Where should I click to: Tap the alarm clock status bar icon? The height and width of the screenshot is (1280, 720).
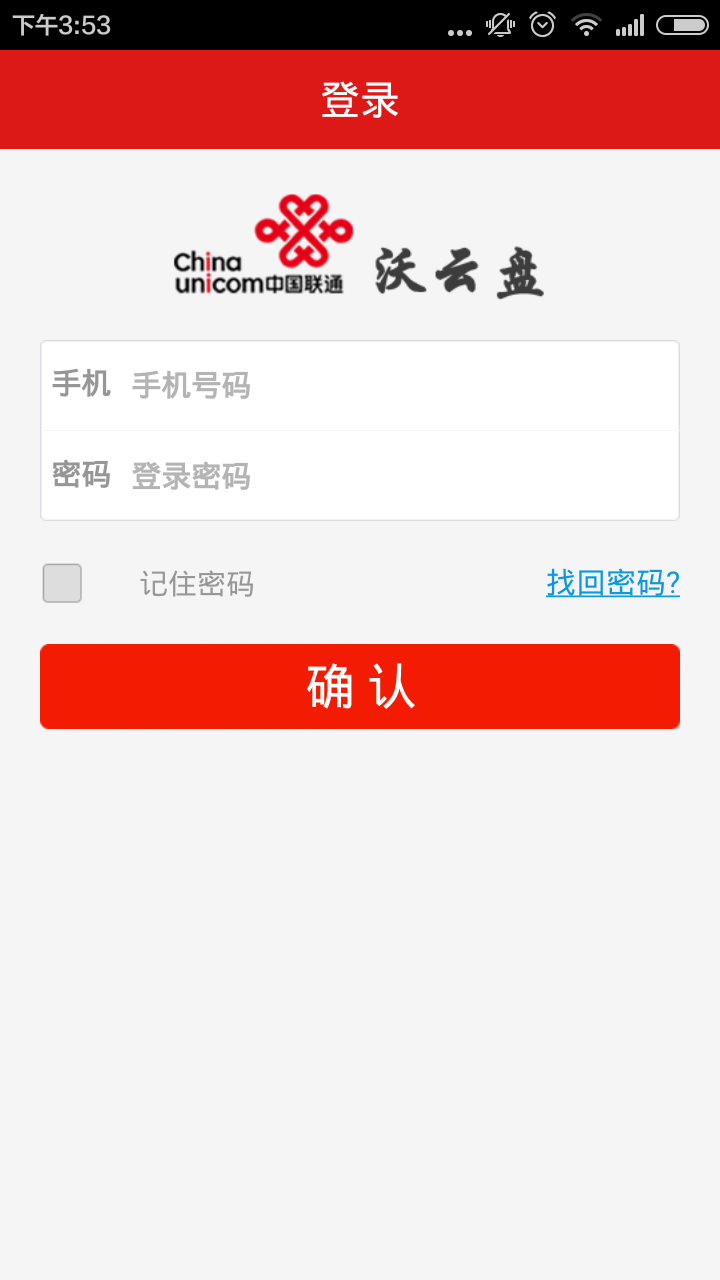[542, 25]
